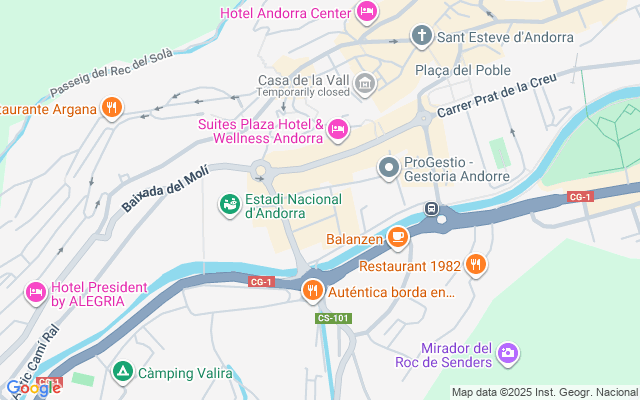
Task: Open the Balanzen cafe pin
Action: tap(398, 237)
